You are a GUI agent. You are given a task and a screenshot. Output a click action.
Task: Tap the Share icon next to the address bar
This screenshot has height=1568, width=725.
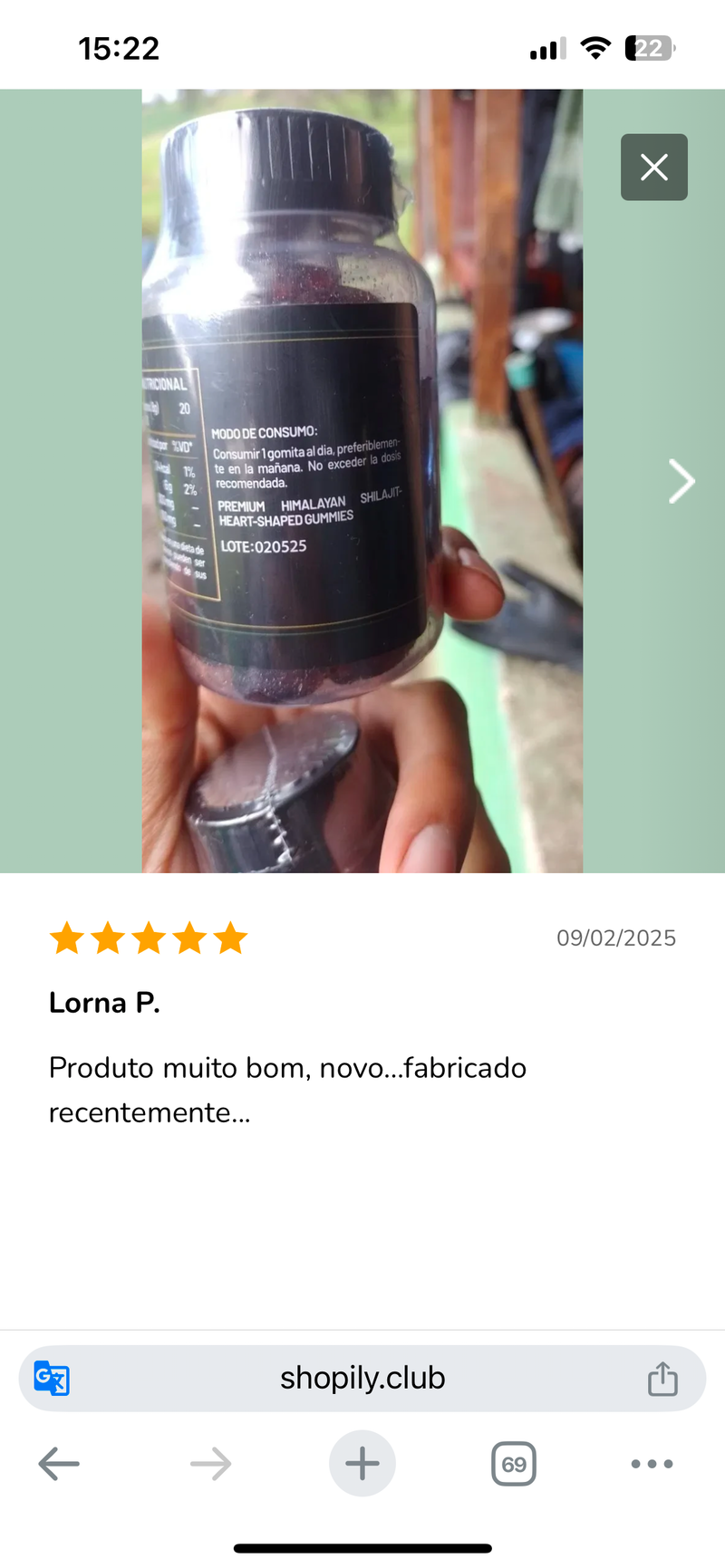[x=662, y=1377]
